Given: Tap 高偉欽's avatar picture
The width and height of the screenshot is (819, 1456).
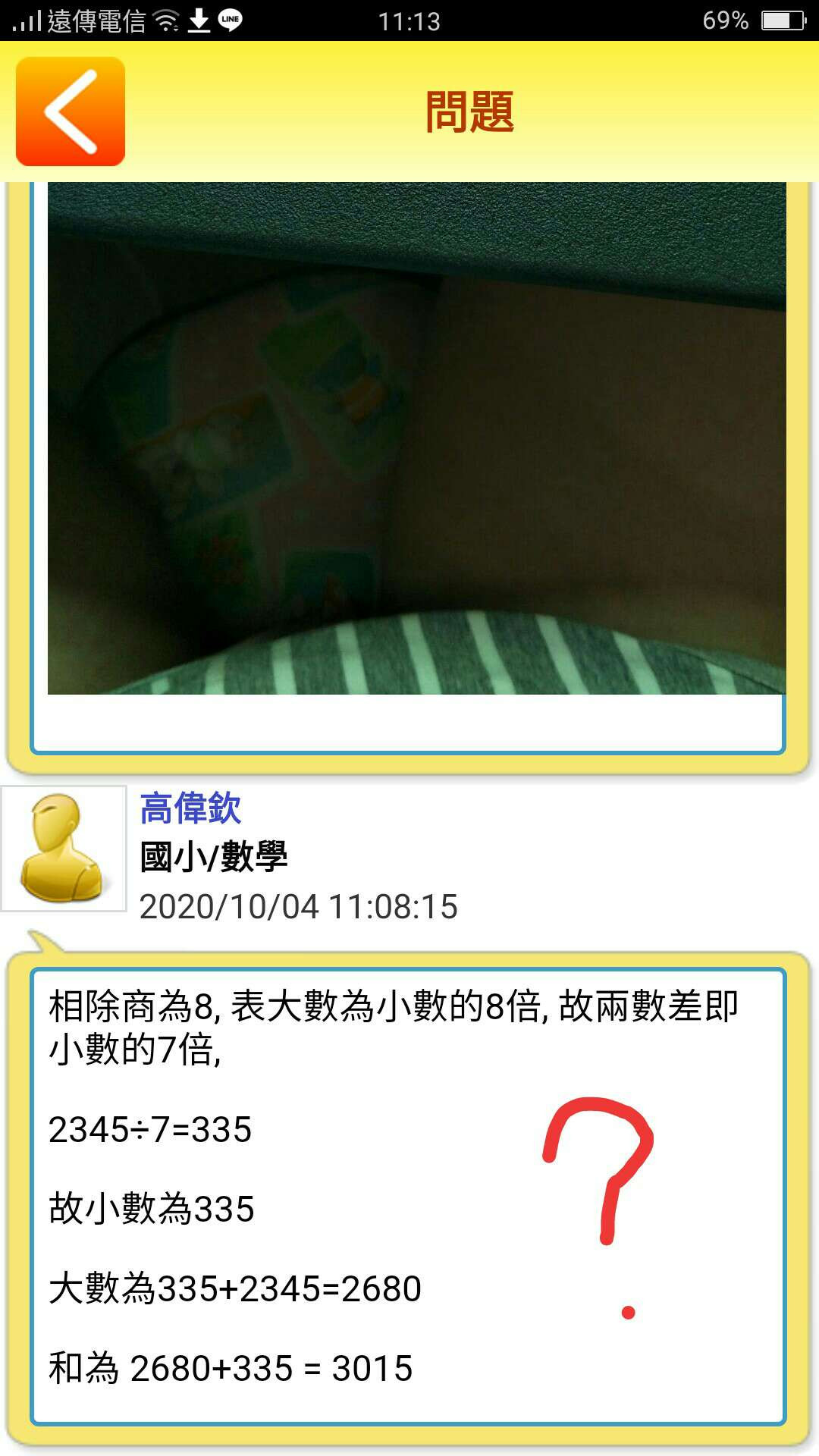Looking at the screenshot, I should (64, 849).
